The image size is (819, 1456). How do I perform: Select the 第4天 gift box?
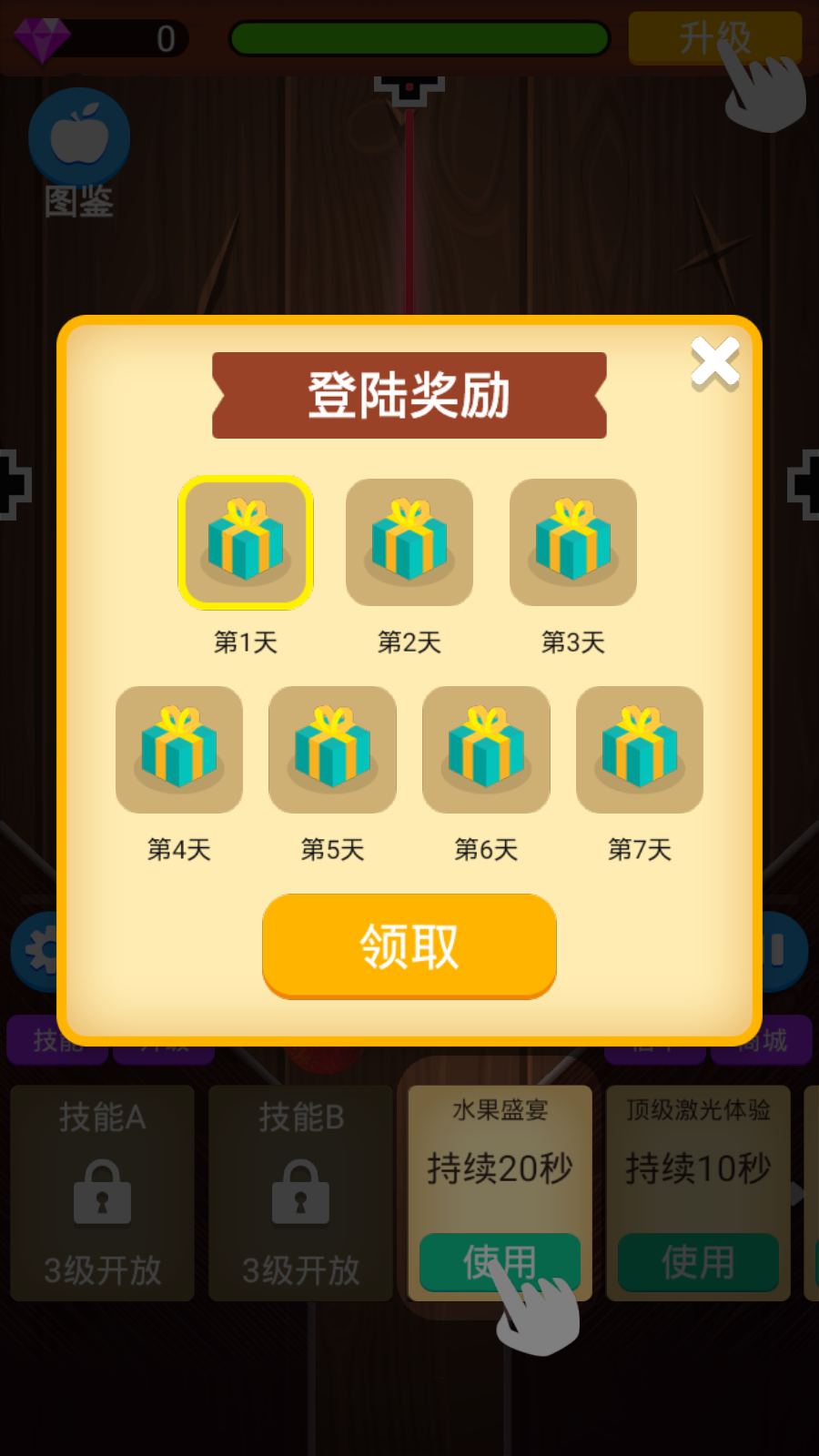pyautogui.click(x=179, y=750)
